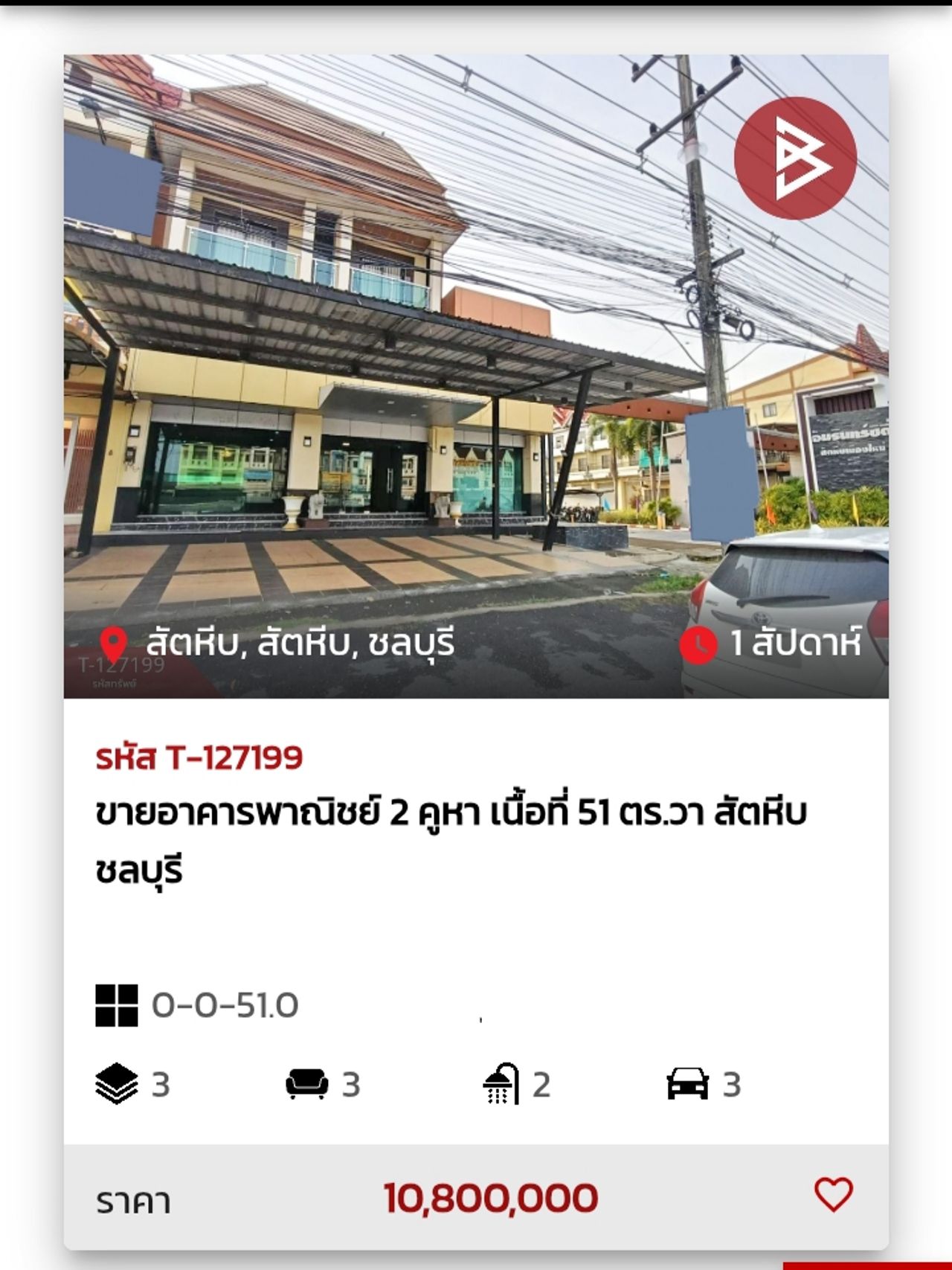Save listing T-127199 with the heart icon
The width and height of the screenshot is (952, 1270).
coord(833,1195)
